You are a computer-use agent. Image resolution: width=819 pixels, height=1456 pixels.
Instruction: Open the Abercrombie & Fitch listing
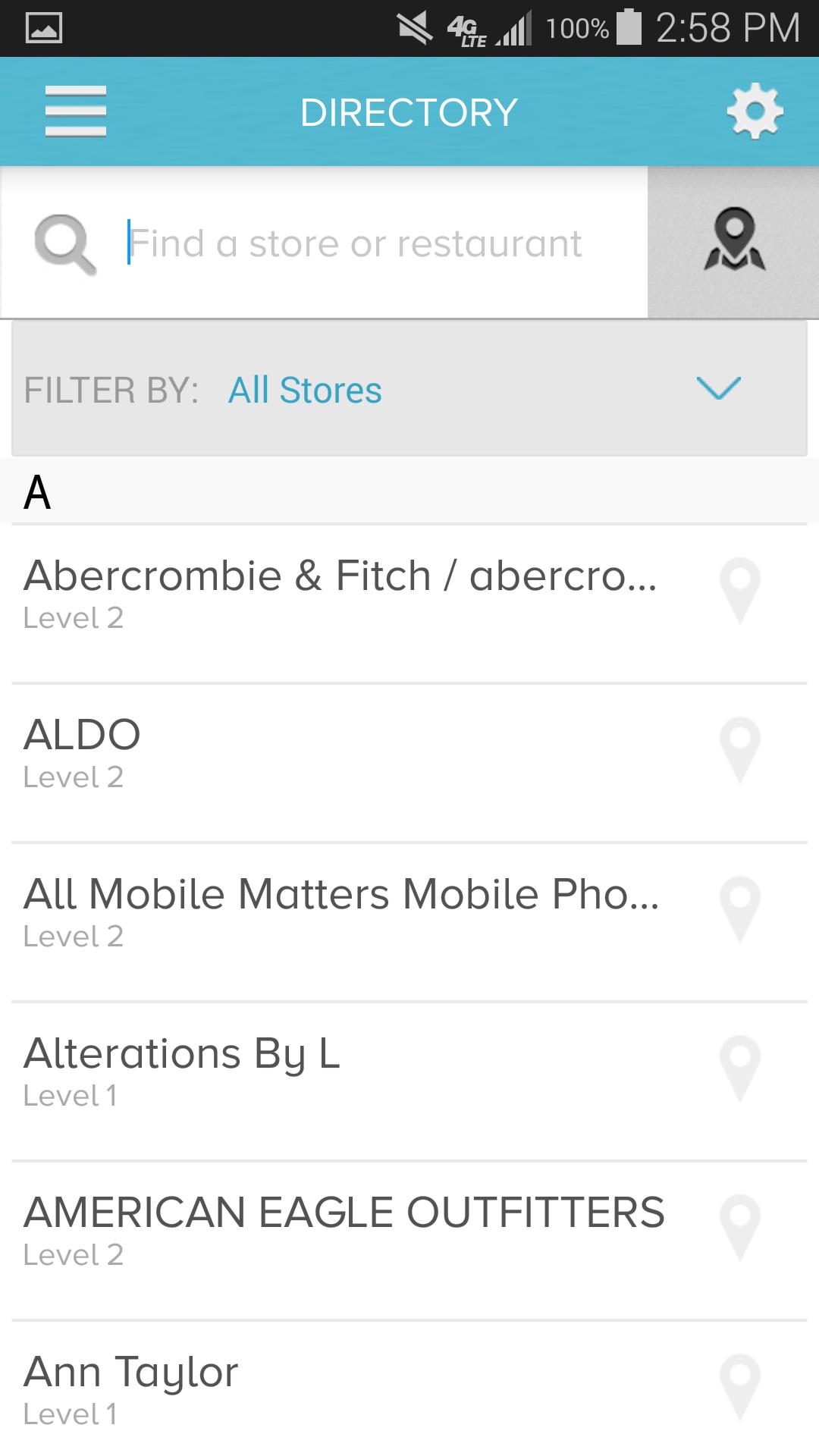click(340, 593)
